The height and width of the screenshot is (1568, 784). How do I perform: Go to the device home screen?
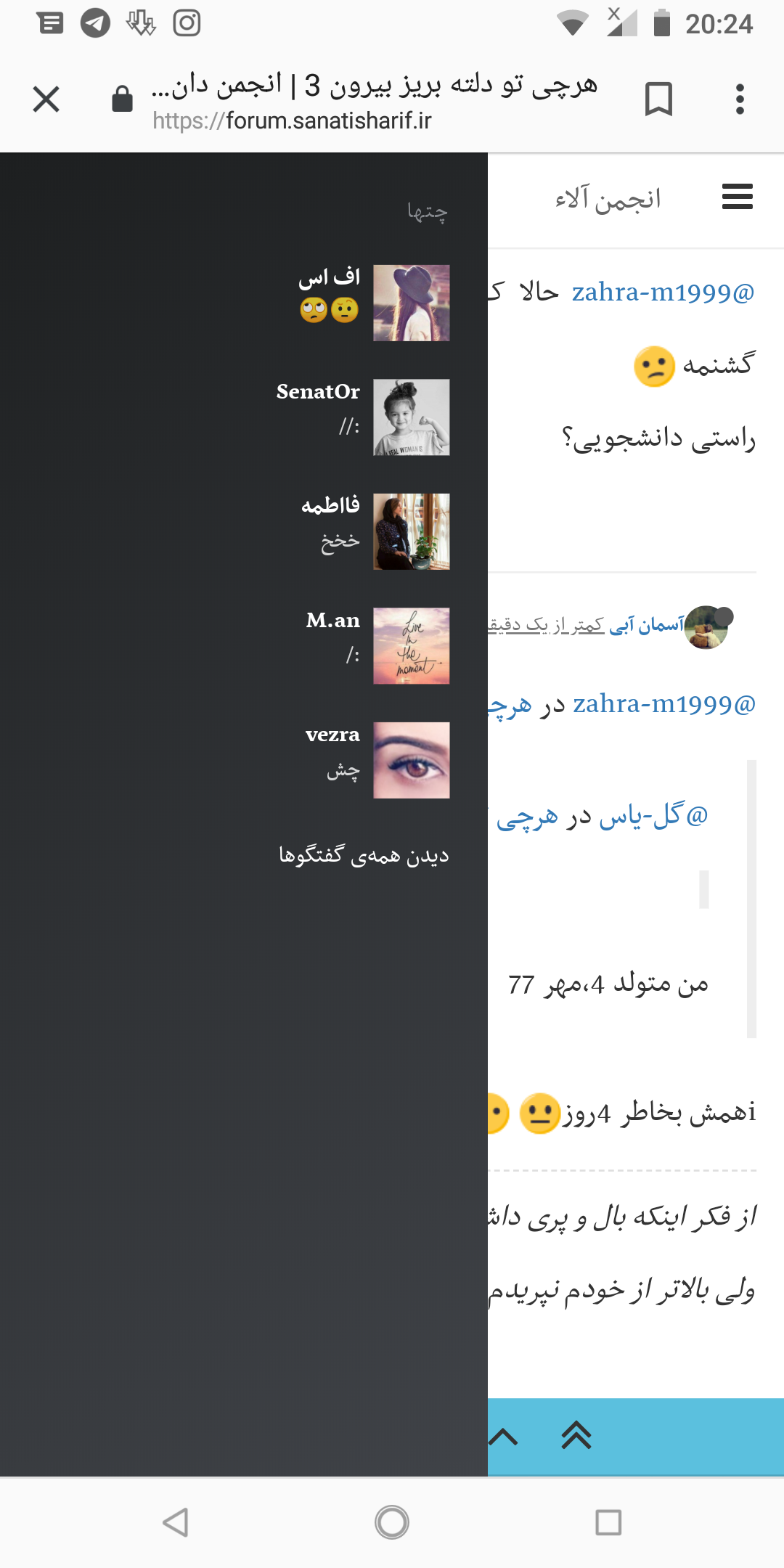coord(392,1522)
